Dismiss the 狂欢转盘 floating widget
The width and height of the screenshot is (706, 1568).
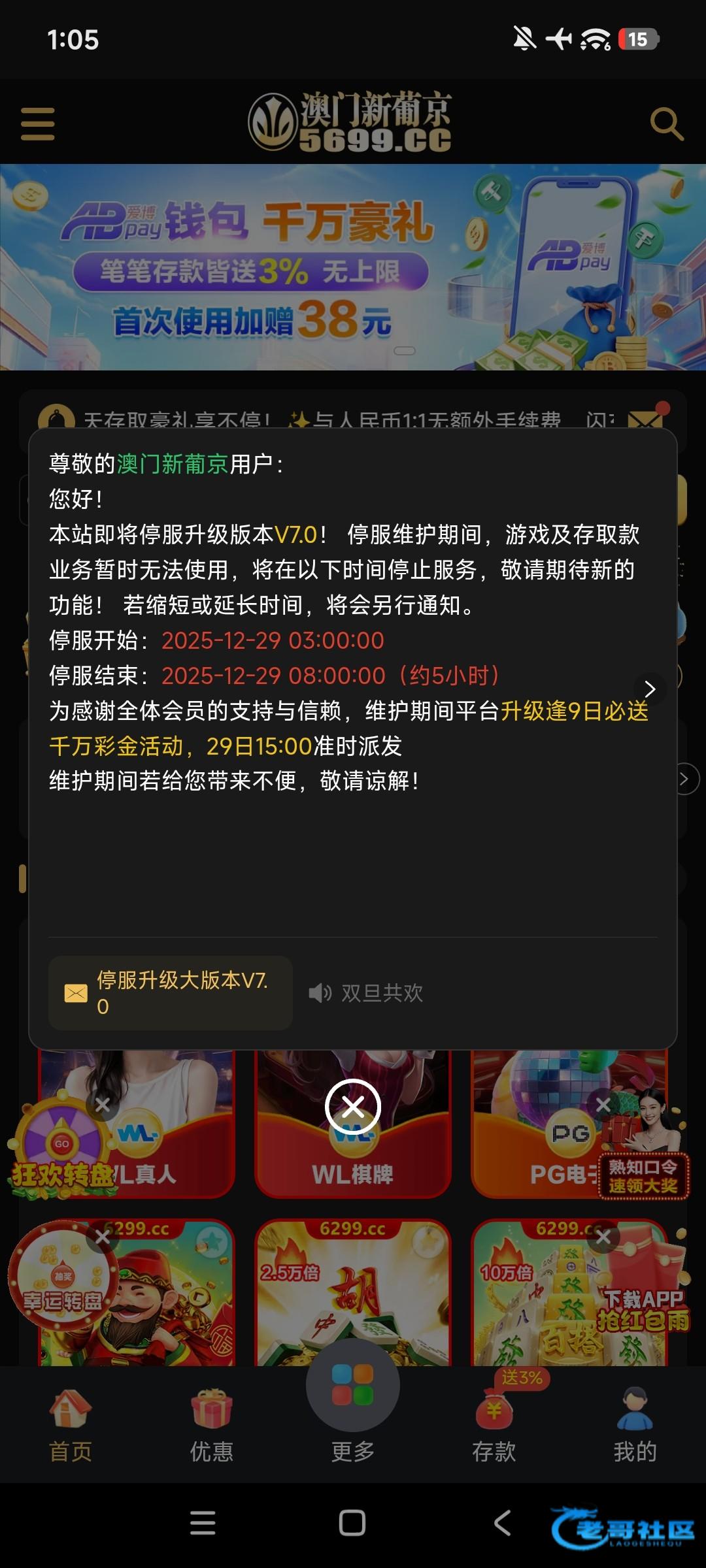[x=103, y=1105]
